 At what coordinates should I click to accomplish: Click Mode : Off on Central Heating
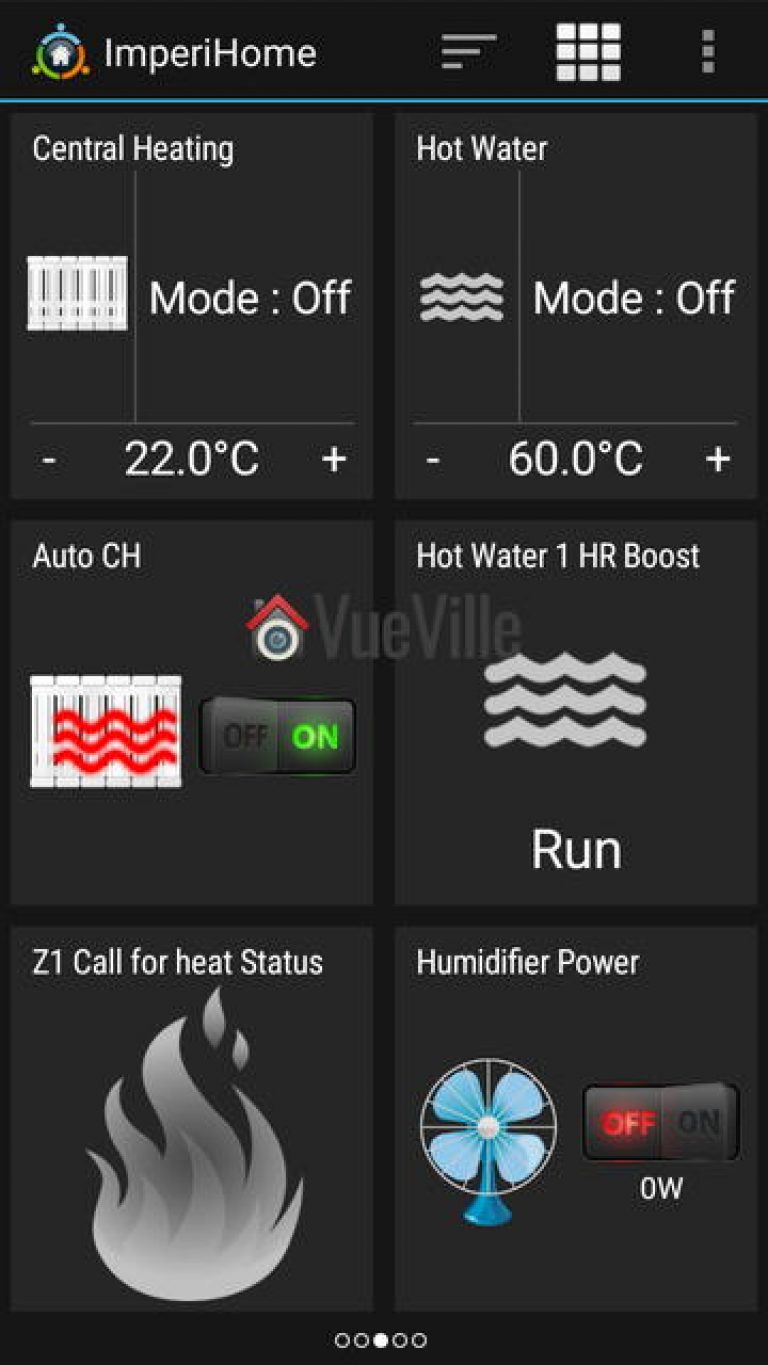(250, 297)
